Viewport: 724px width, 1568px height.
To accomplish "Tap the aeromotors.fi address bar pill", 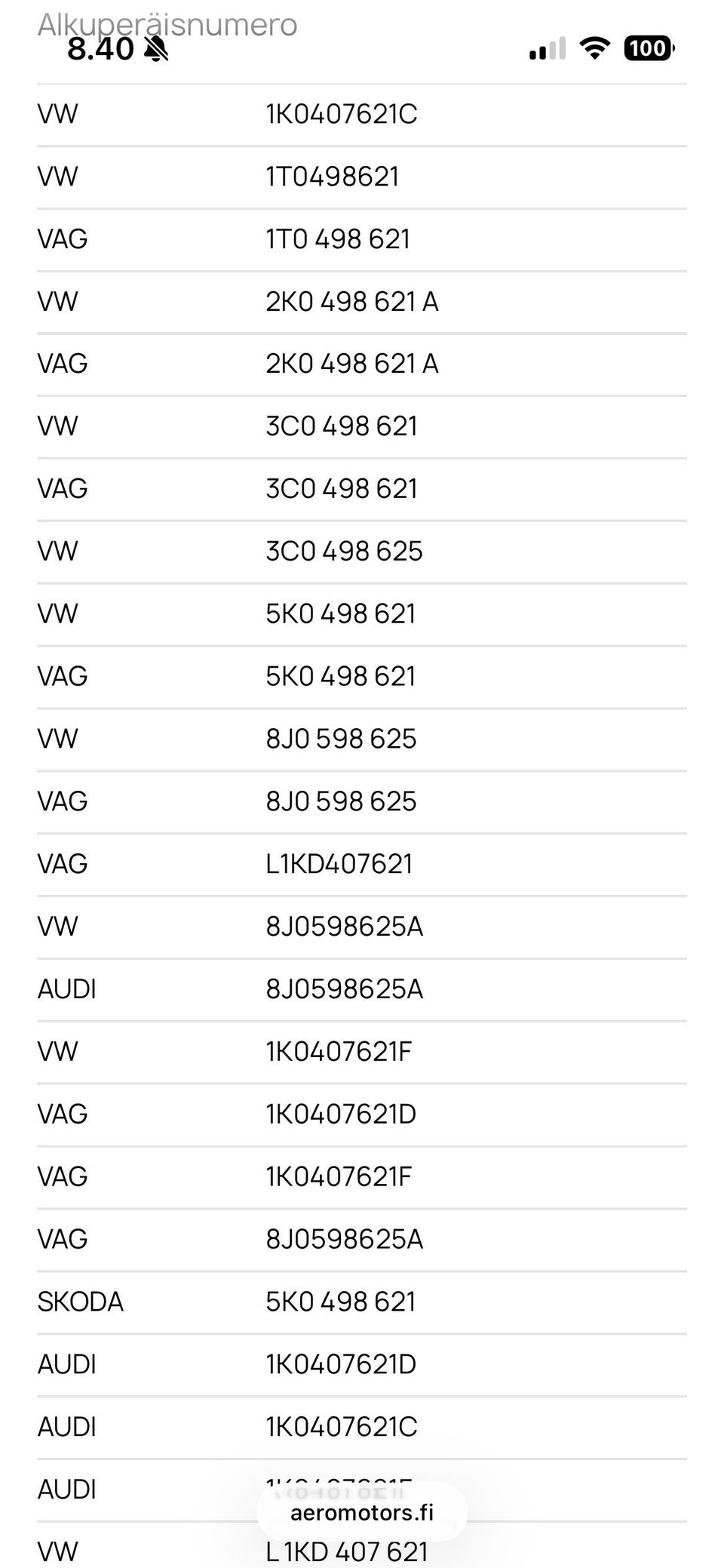I will pyautogui.click(x=362, y=1512).
